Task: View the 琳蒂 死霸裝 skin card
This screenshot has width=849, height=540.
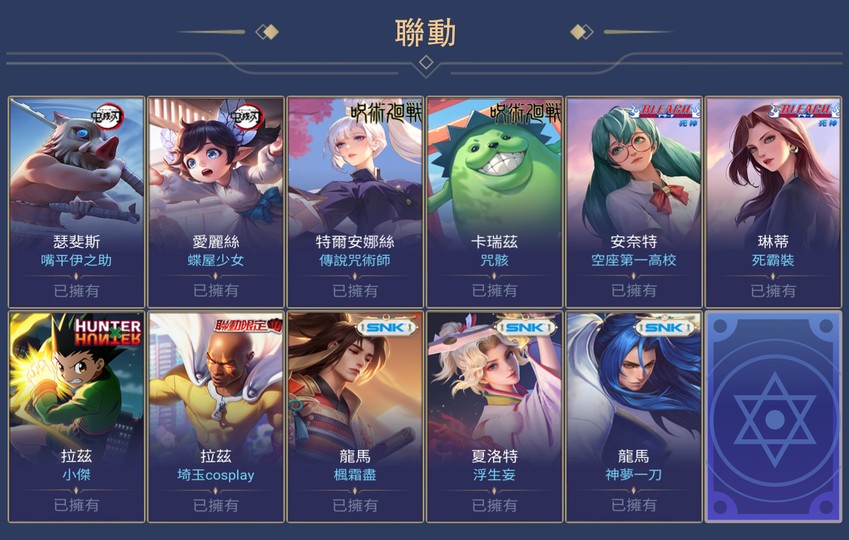Action: 773,201
